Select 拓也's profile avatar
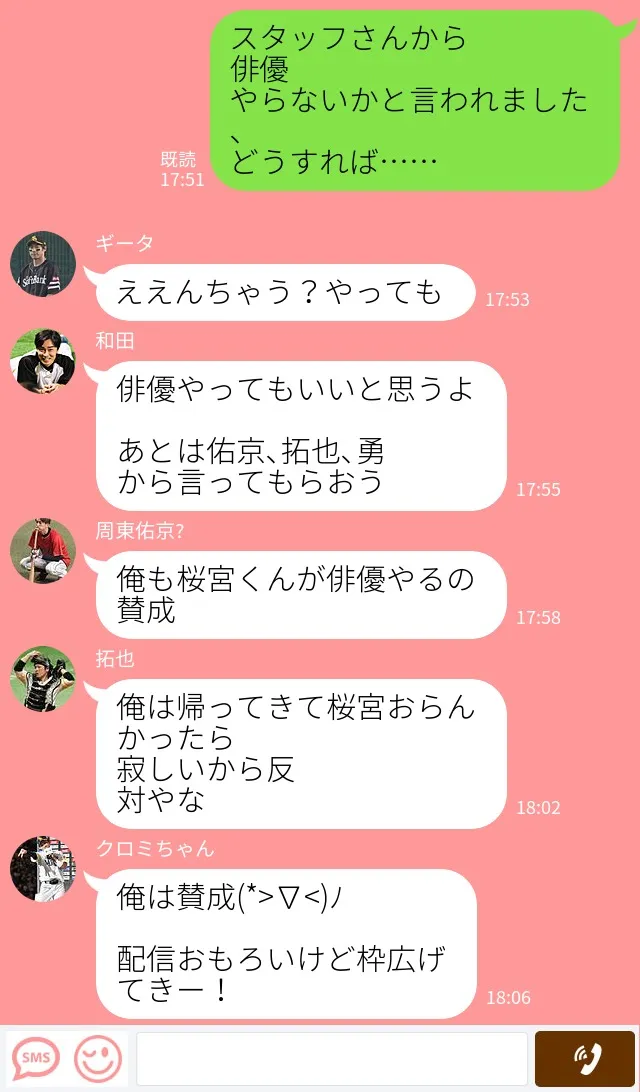Image resolution: width=640 pixels, height=1092 pixels. (43, 678)
